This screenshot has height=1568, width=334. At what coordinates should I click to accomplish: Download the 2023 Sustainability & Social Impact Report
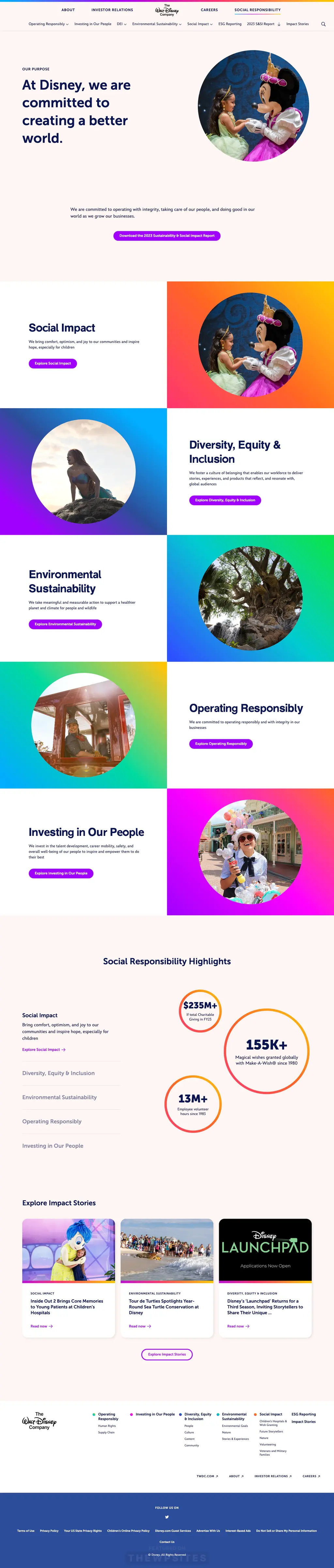click(x=167, y=235)
